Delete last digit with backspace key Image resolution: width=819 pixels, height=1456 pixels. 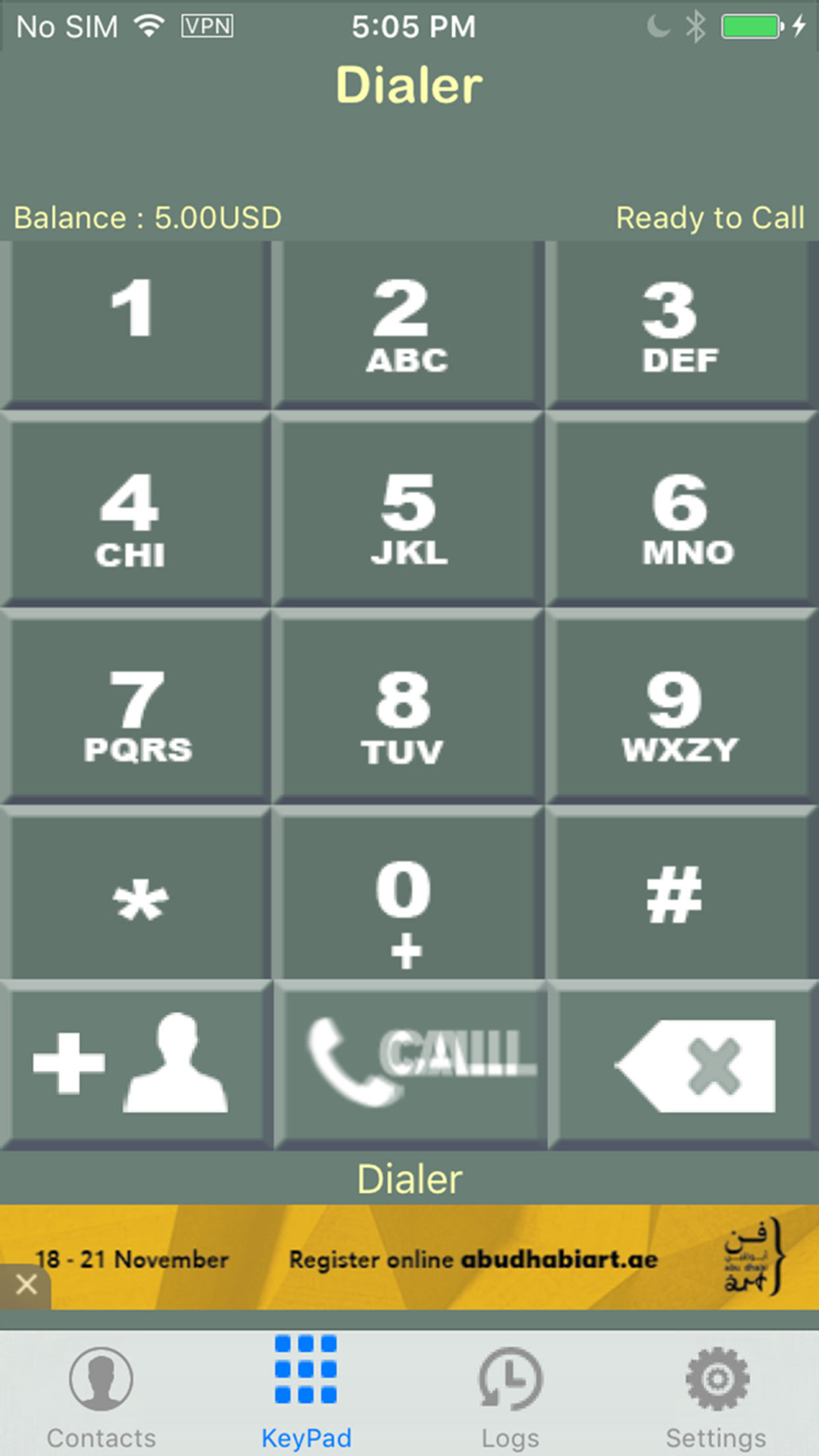click(x=683, y=1066)
